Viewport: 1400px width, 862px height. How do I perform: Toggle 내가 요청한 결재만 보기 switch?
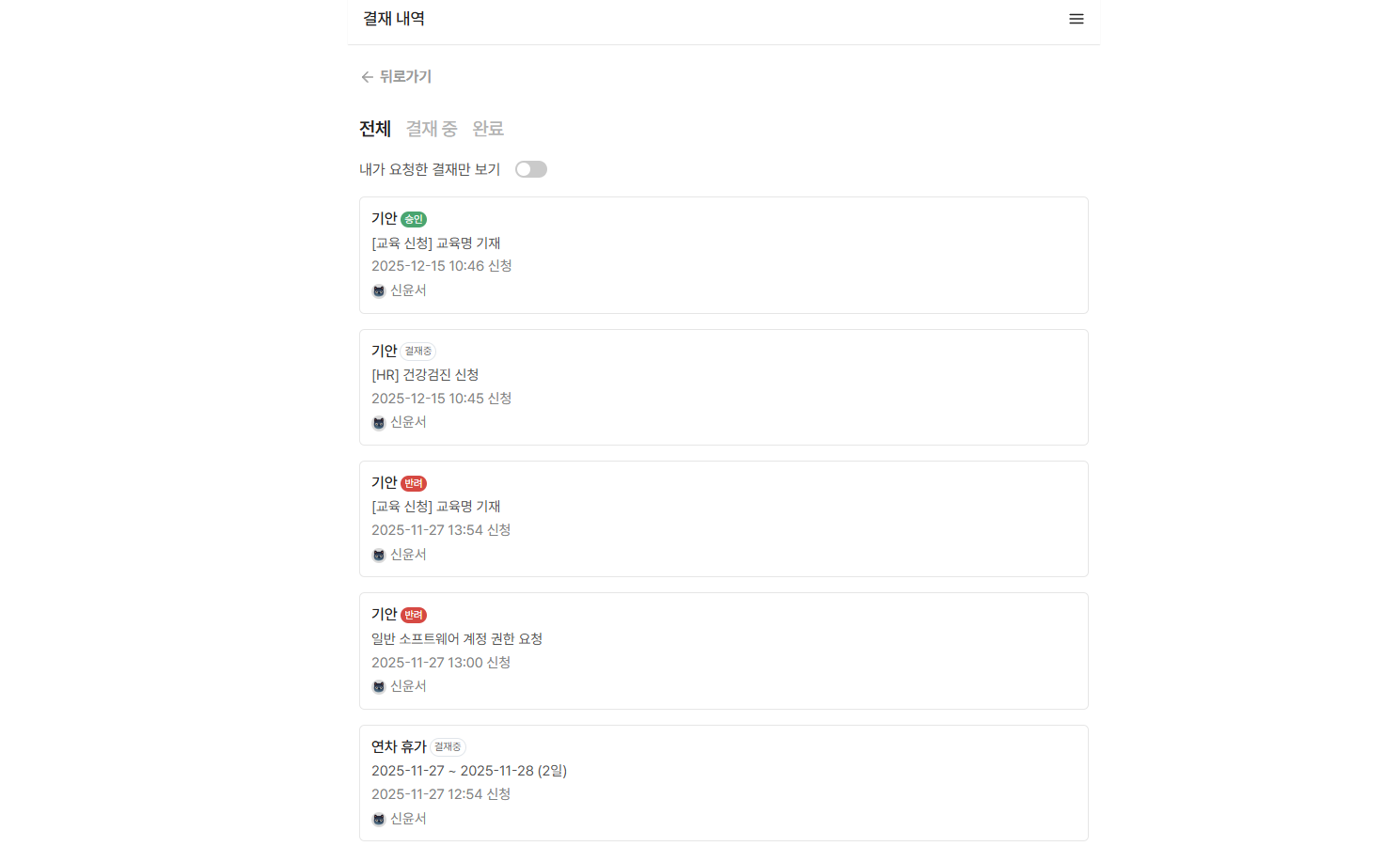[531, 169]
